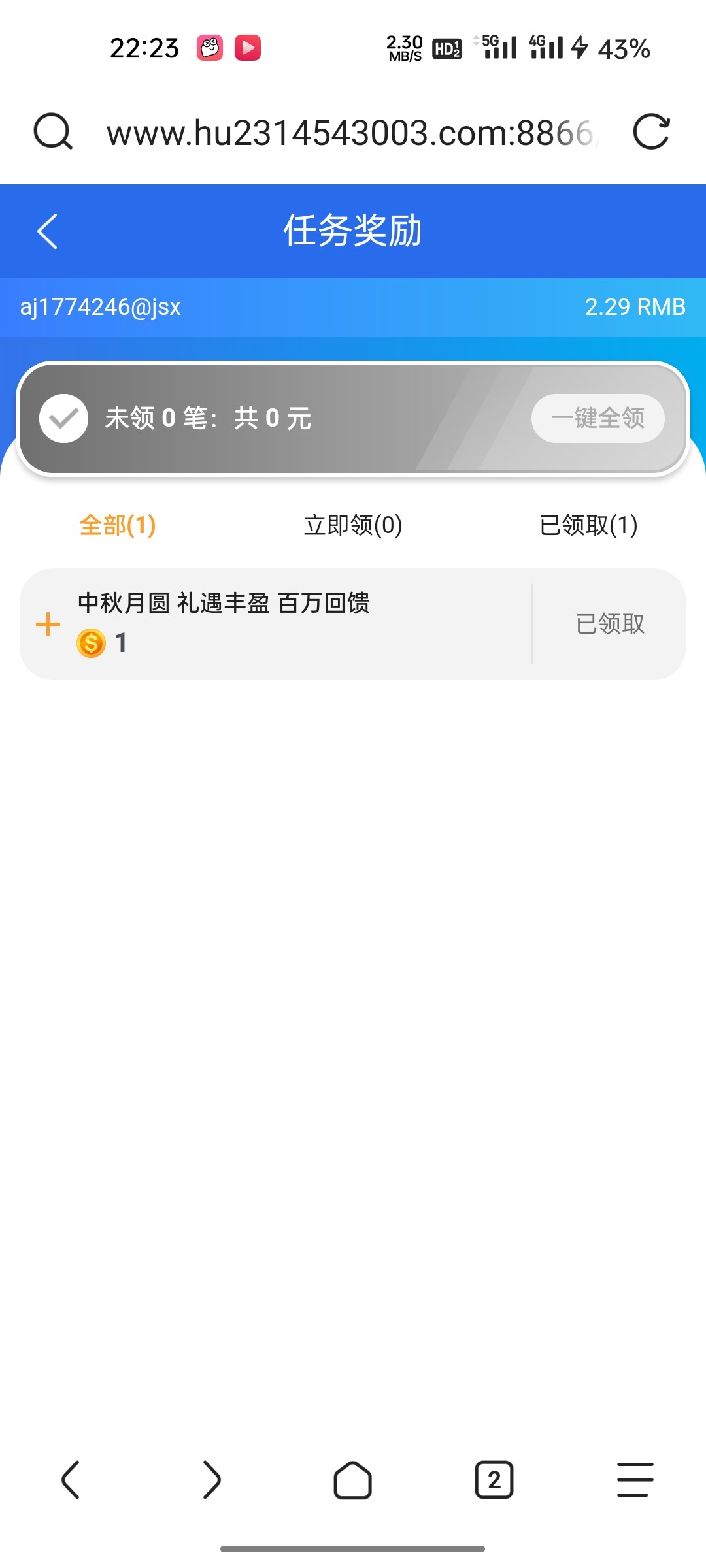Open the tab switcher showing 2 tabs
The width and height of the screenshot is (706, 1568).
[x=494, y=1480]
